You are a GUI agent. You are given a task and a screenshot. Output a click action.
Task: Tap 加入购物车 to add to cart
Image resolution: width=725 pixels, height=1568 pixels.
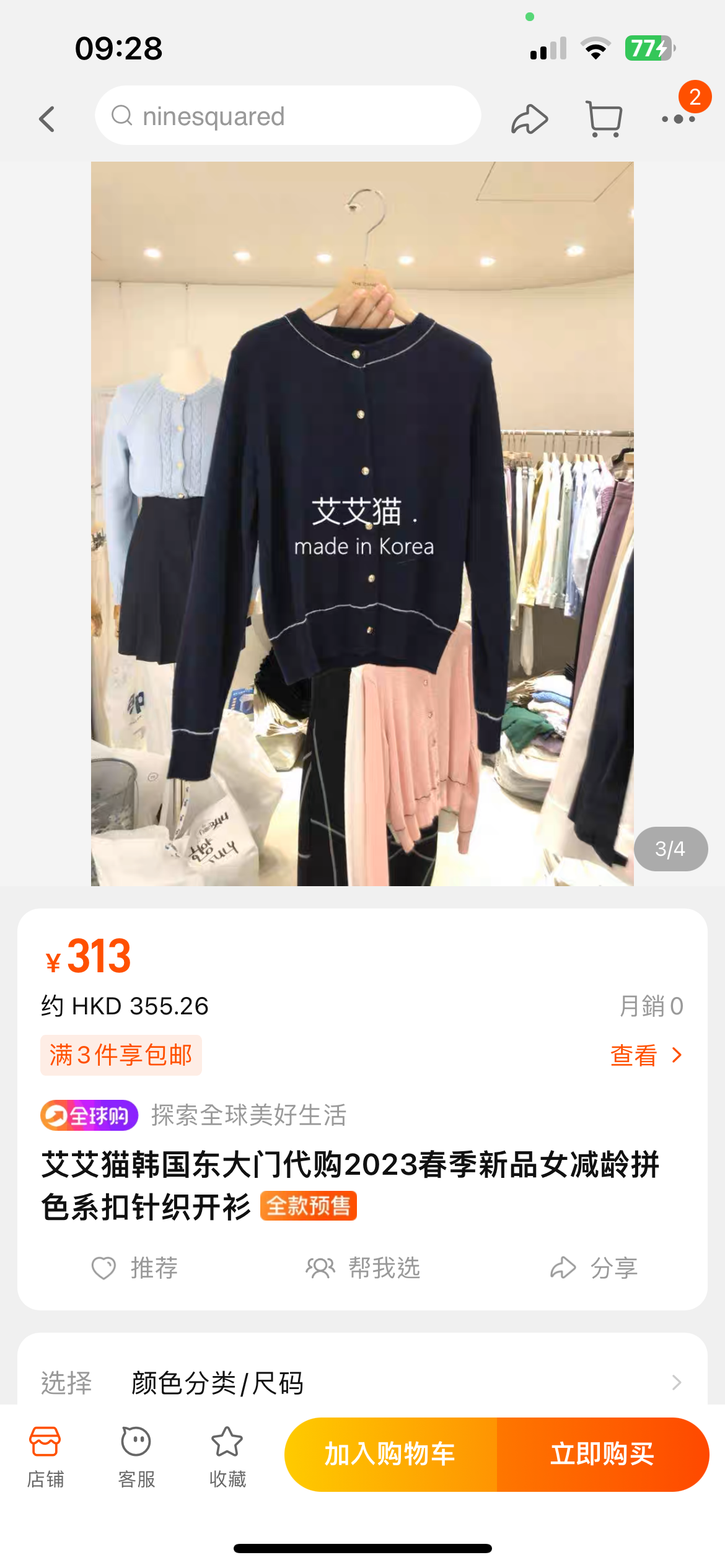click(390, 1454)
